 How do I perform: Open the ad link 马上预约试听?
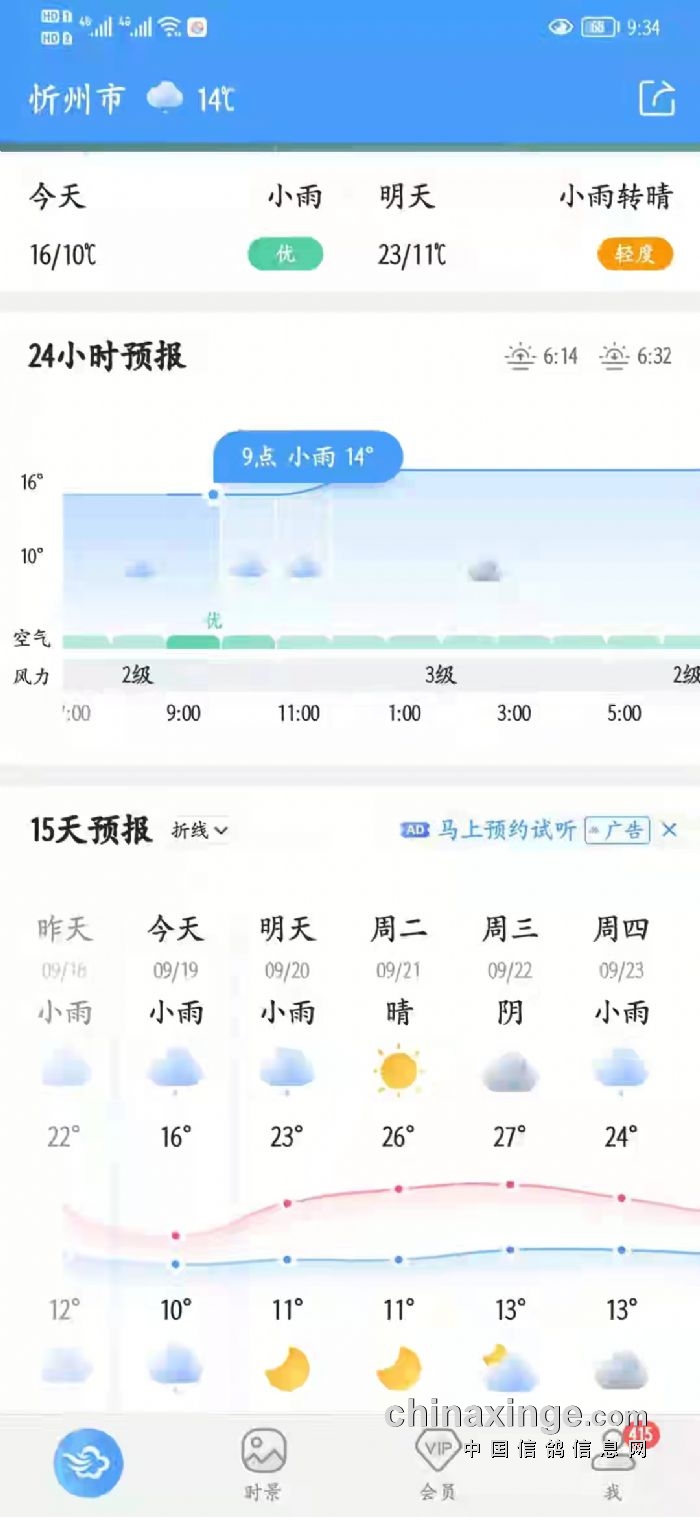pyautogui.click(x=507, y=830)
